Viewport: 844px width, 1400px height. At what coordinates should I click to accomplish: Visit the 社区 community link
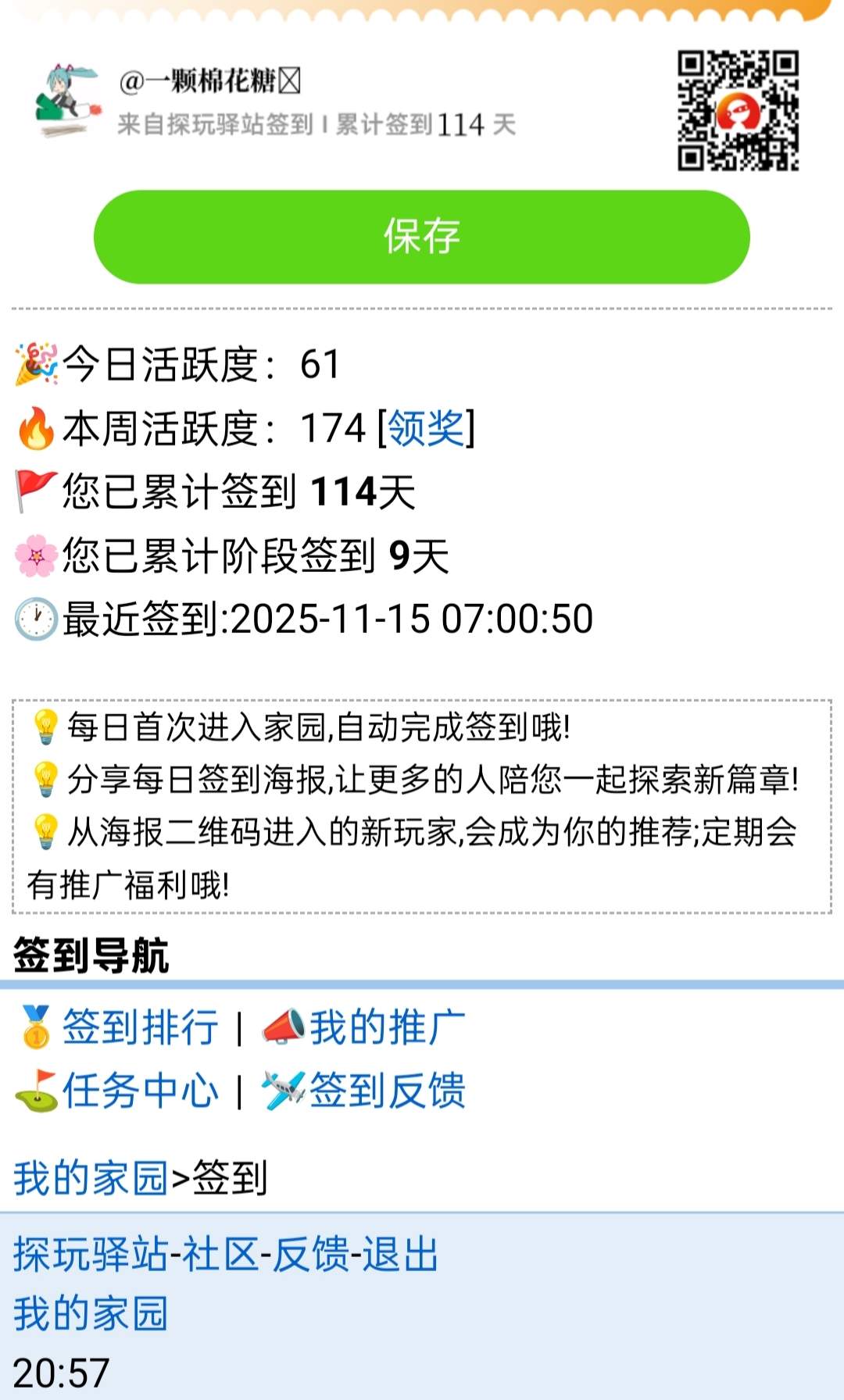pos(220,1255)
